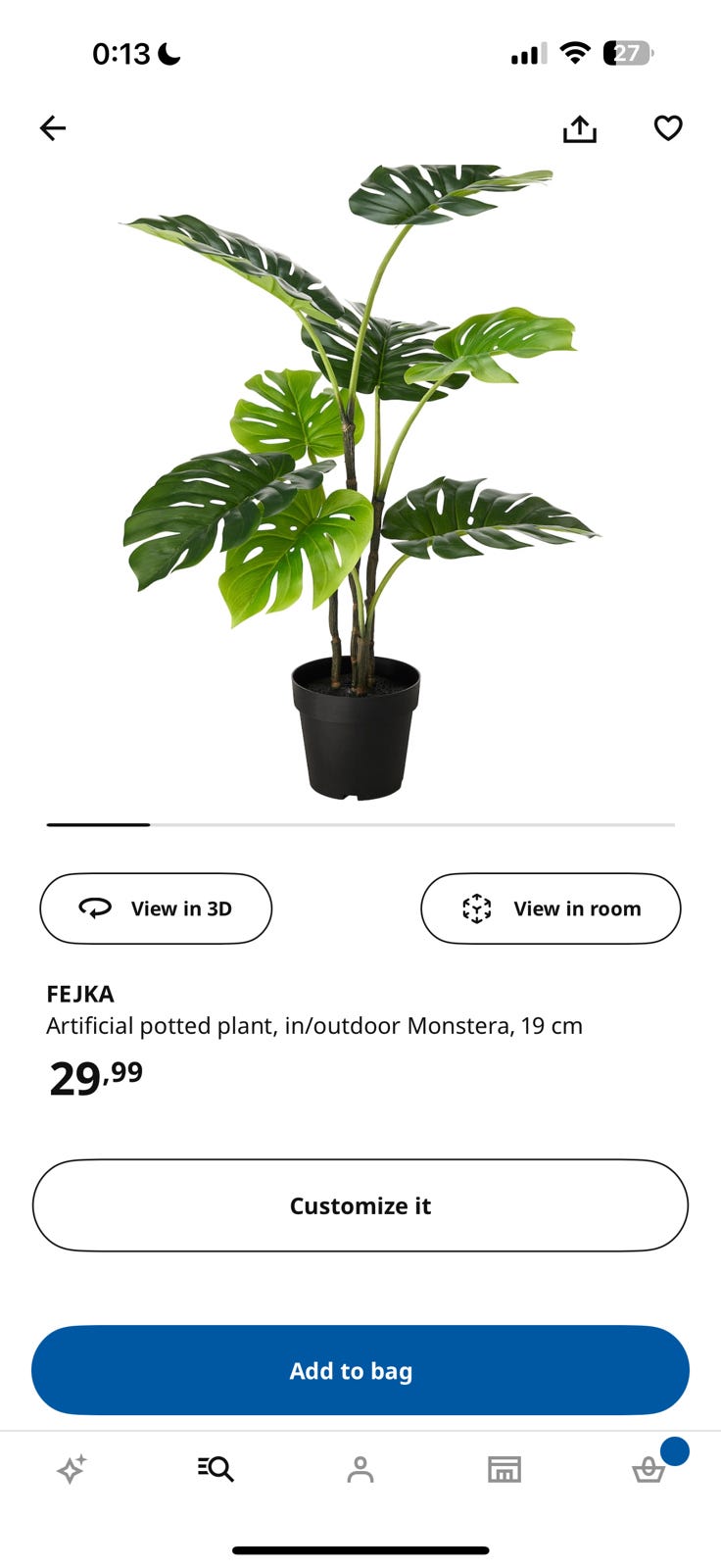Switch to the store tab

click(x=505, y=1469)
